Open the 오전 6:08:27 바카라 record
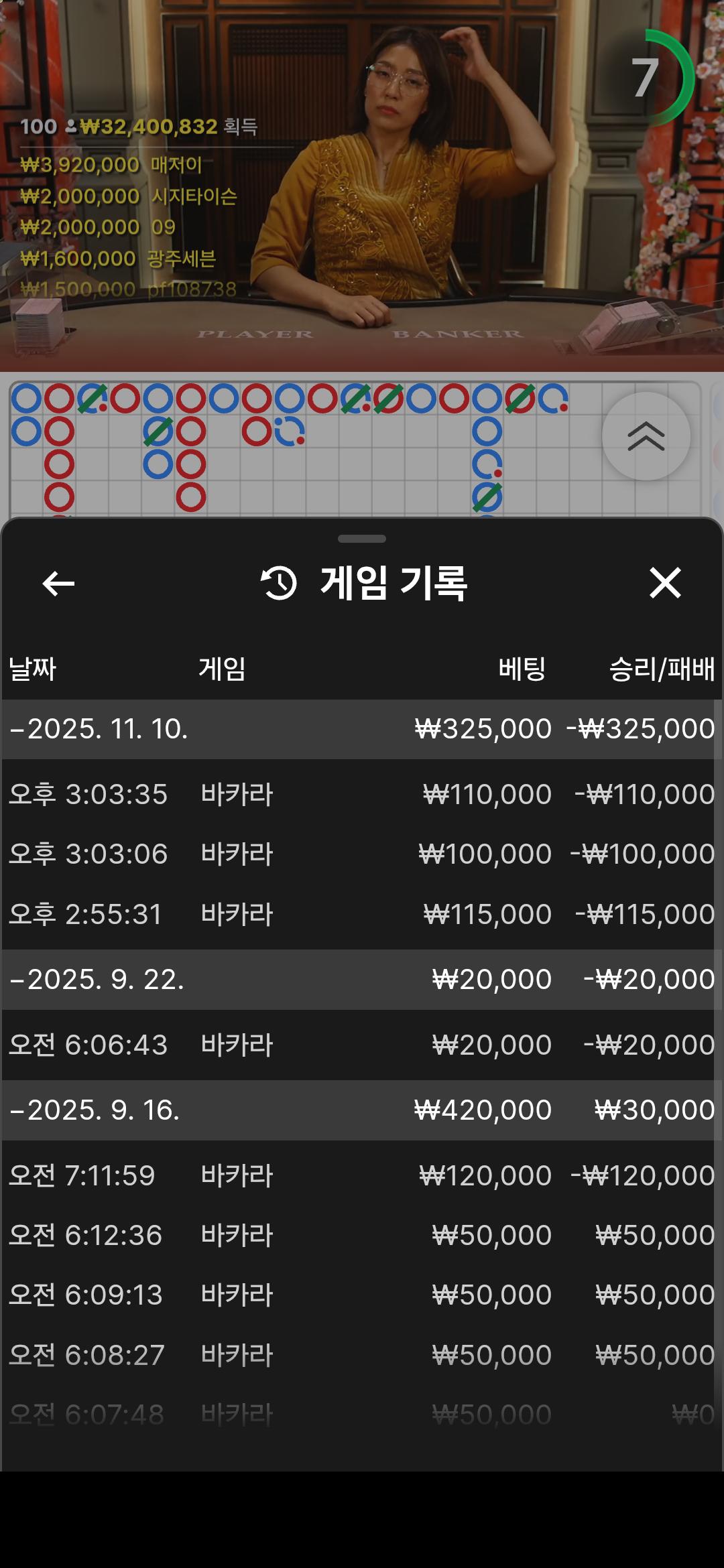Viewport: 724px width, 1568px height. click(x=361, y=1356)
